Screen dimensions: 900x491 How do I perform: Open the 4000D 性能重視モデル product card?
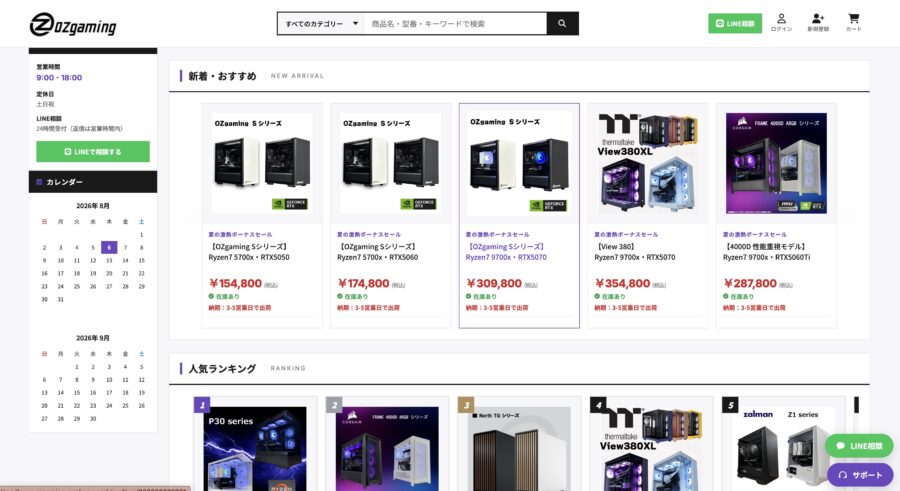click(x=776, y=215)
